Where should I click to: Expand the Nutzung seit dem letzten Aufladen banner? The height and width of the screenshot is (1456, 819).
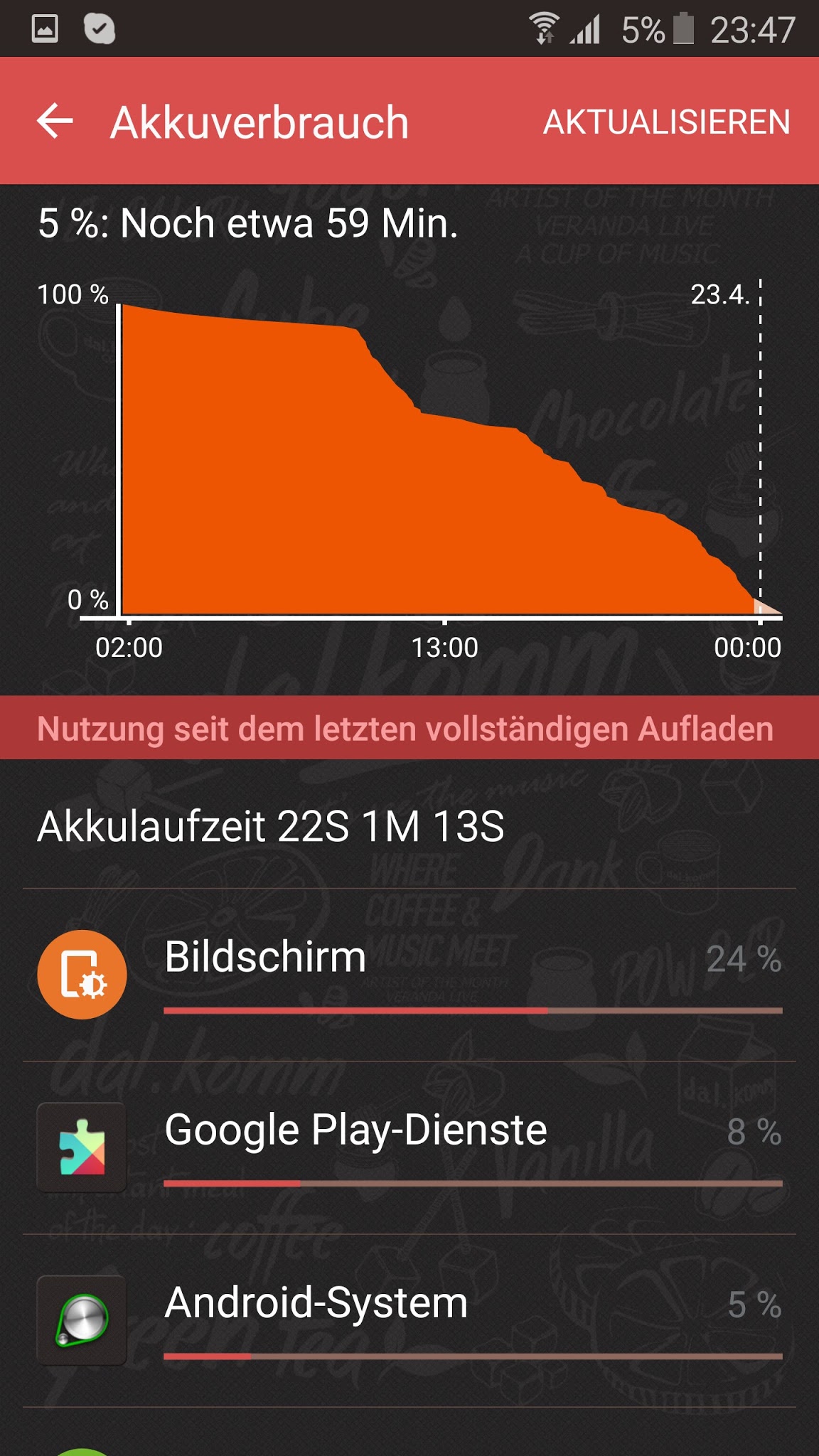coord(409,729)
